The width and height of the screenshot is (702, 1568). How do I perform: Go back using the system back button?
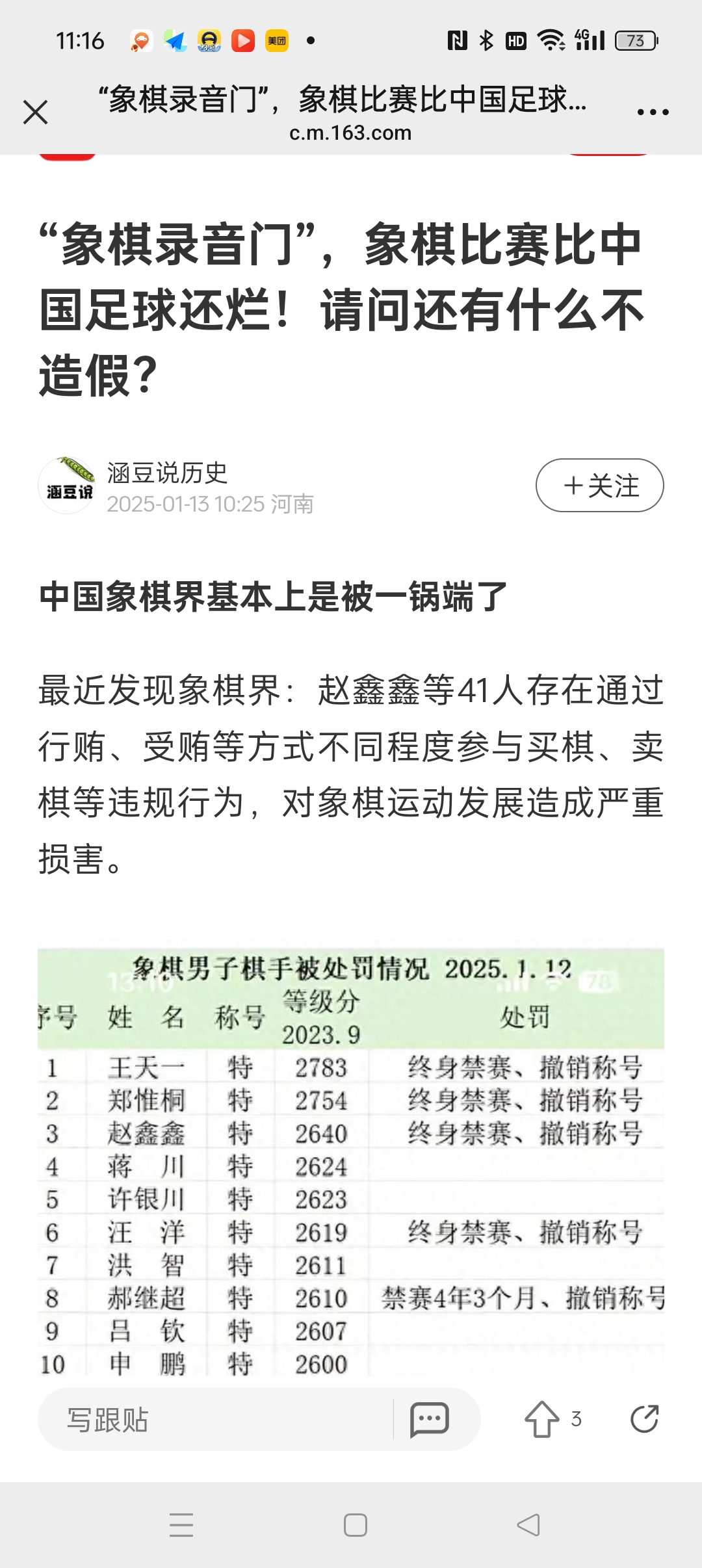click(528, 1524)
